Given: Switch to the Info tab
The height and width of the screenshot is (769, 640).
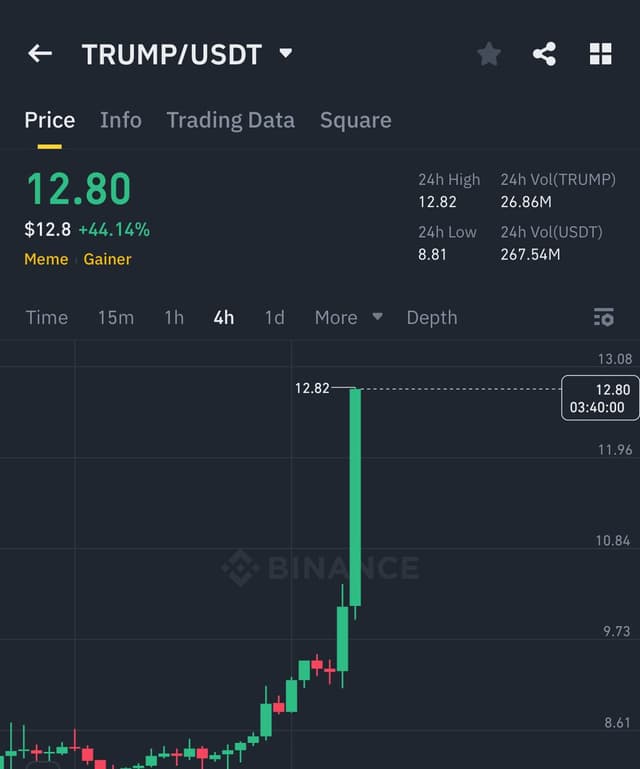Looking at the screenshot, I should coord(121,120).
